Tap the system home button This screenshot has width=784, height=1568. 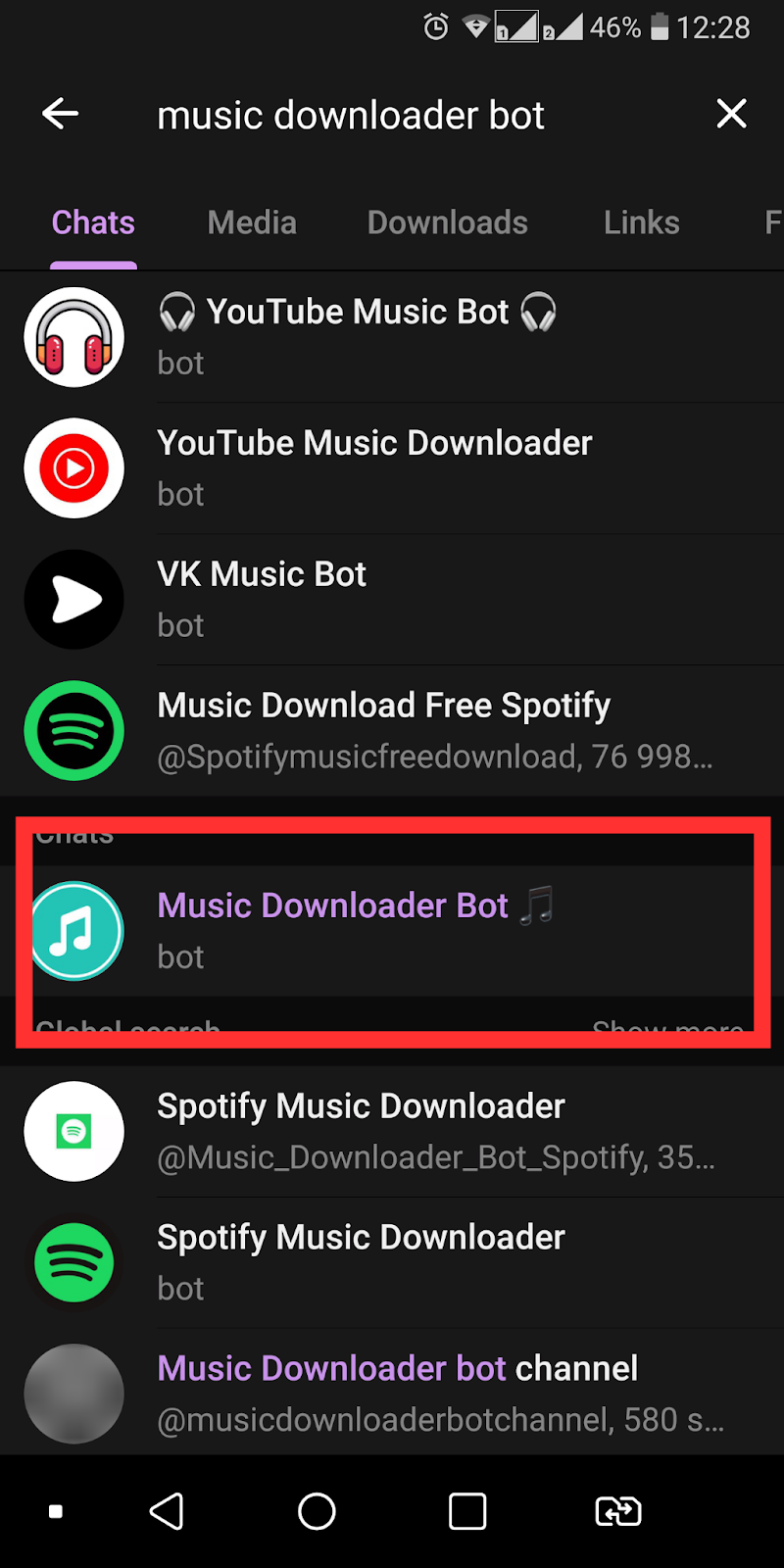coord(317,1511)
